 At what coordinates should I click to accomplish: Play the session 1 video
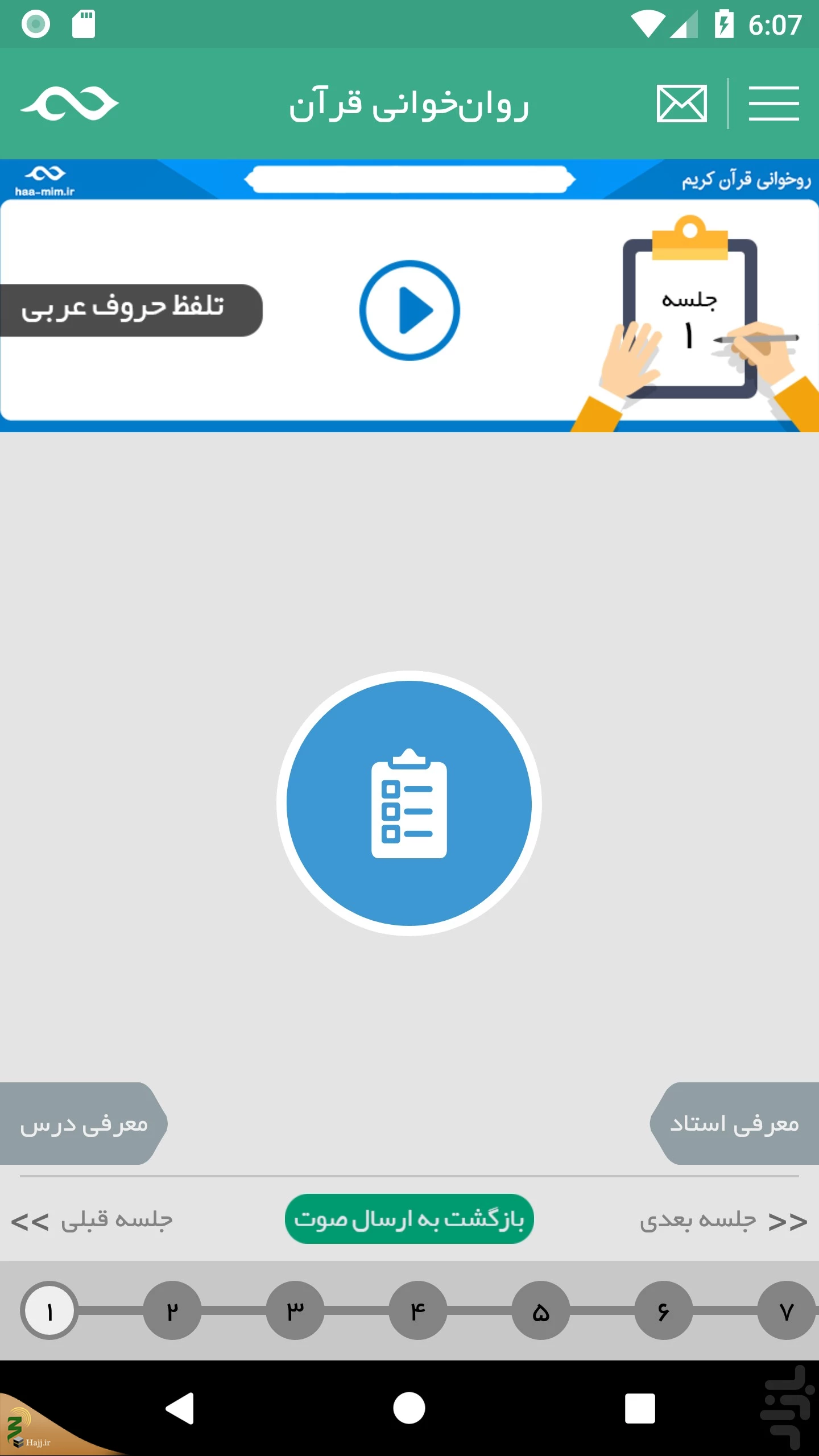tap(409, 311)
